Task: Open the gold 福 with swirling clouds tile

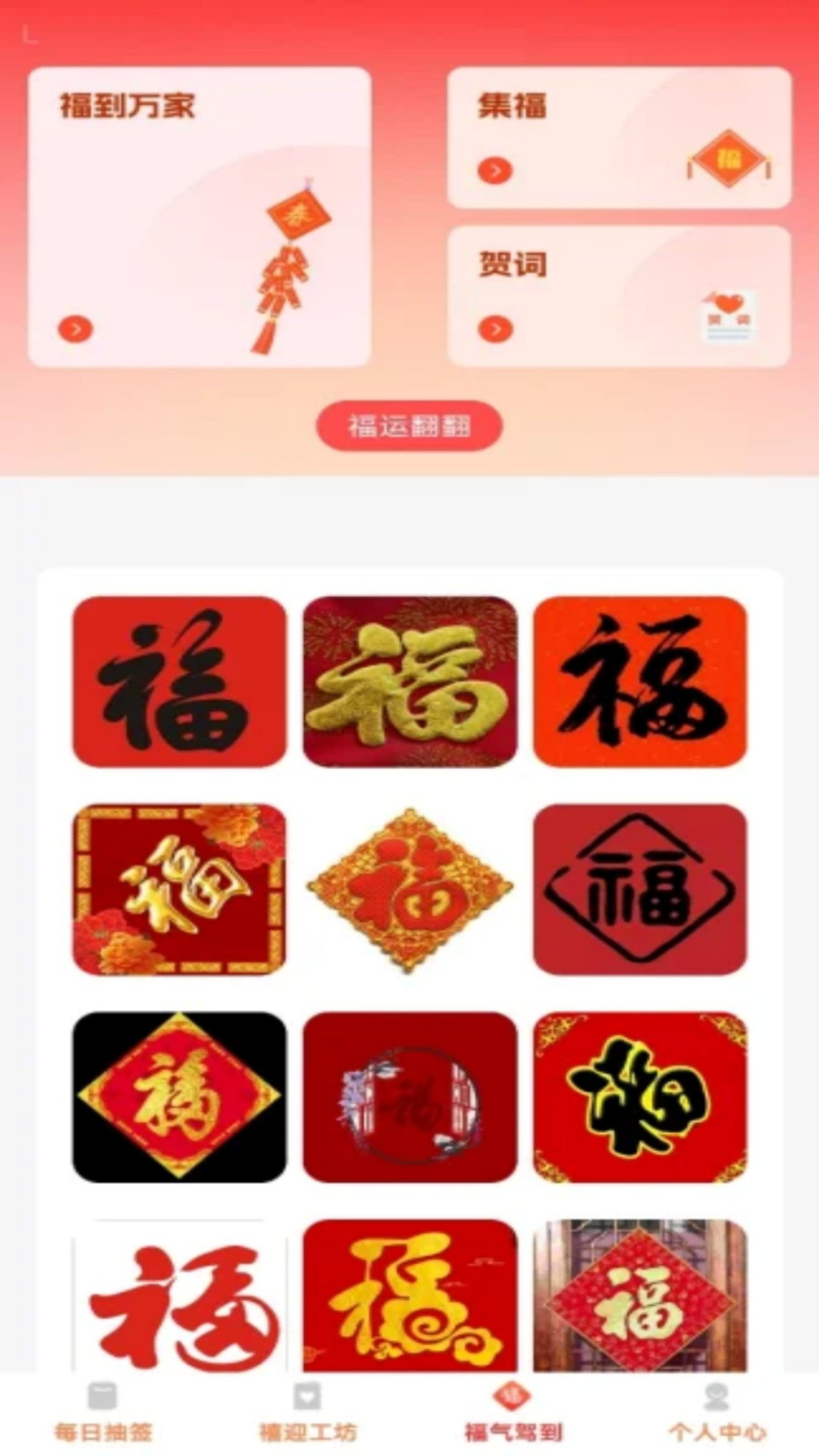Action: [x=409, y=1296]
